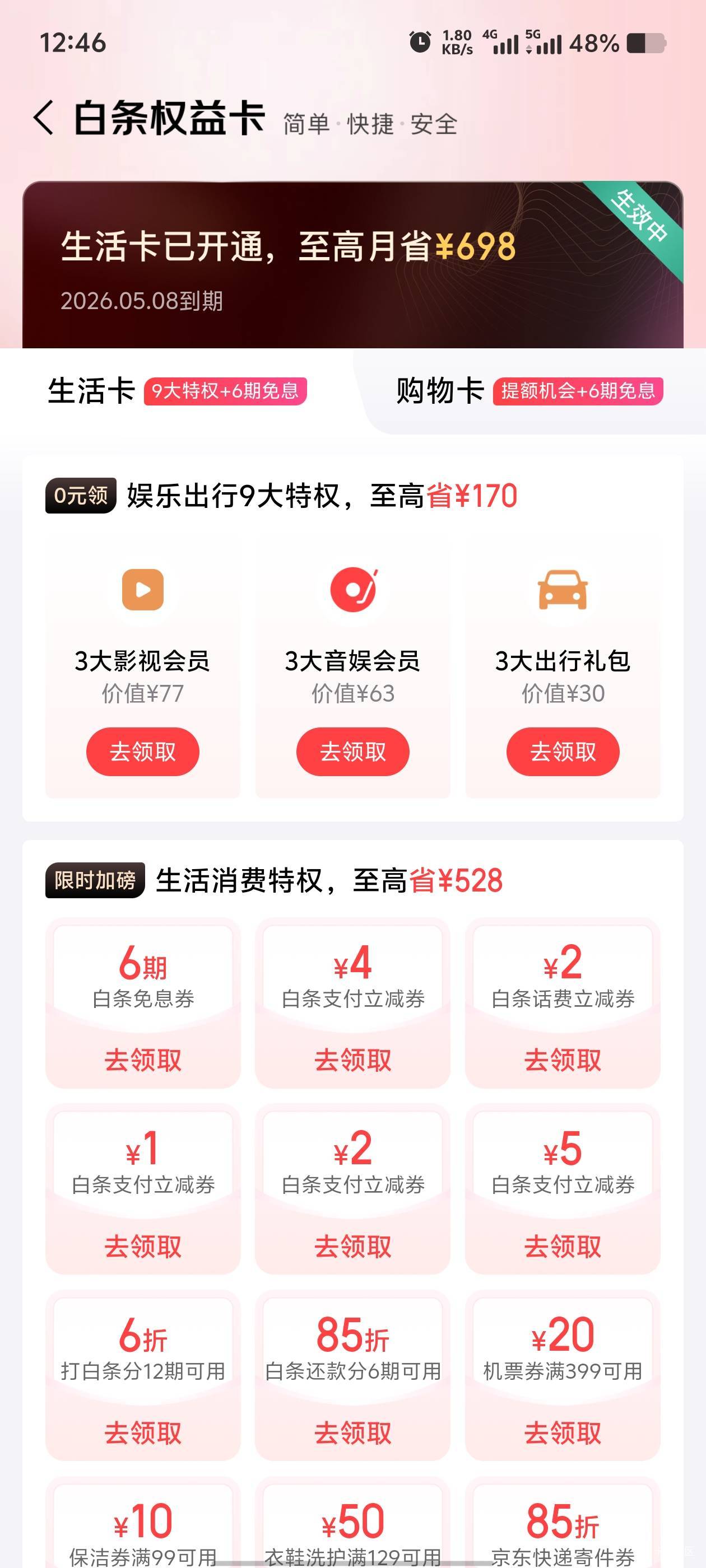Claim the ¥1 白条支付立减券
The image size is (706, 1568).
142,1246
